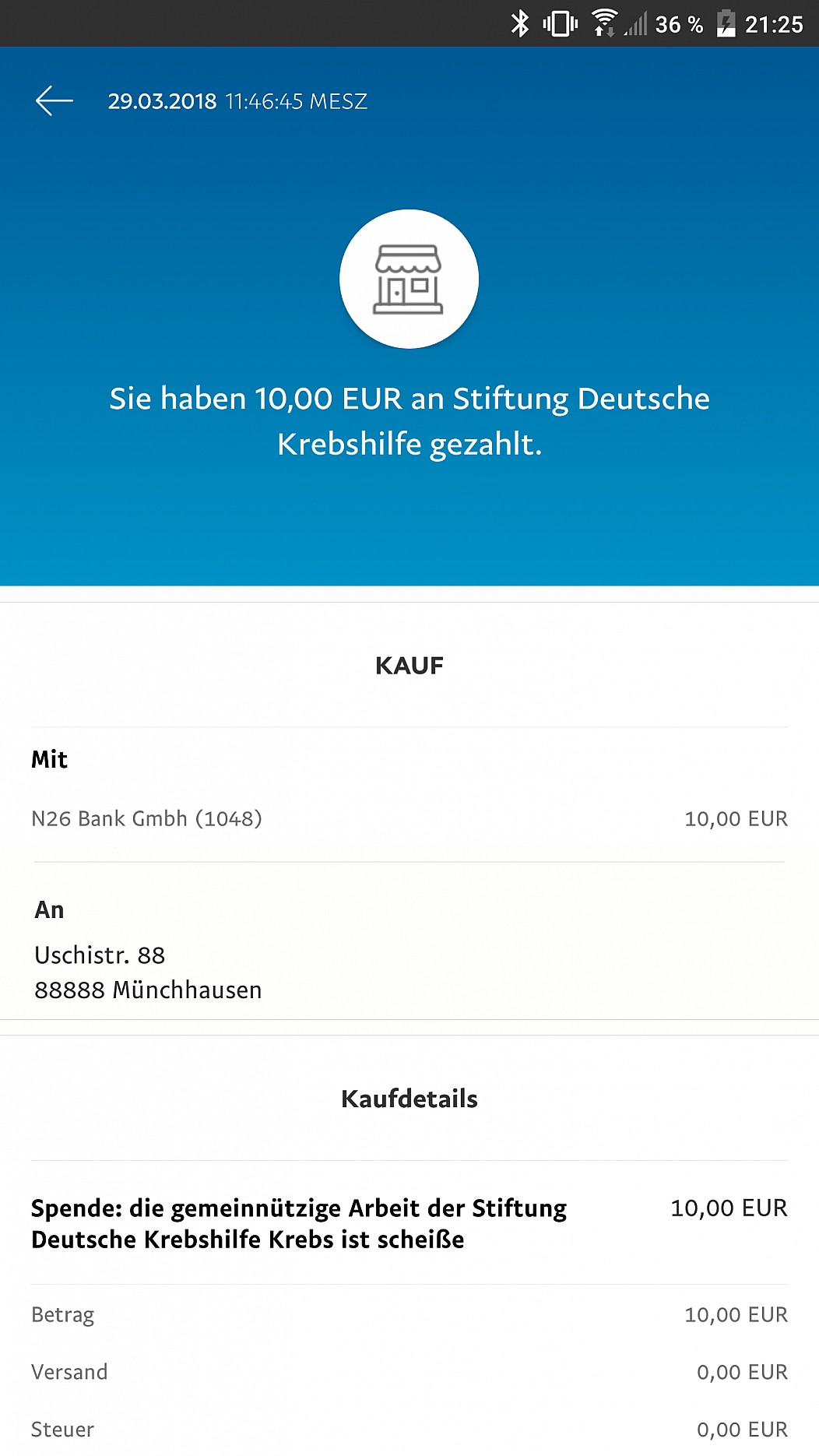Go back using the arrow icon

54,100
